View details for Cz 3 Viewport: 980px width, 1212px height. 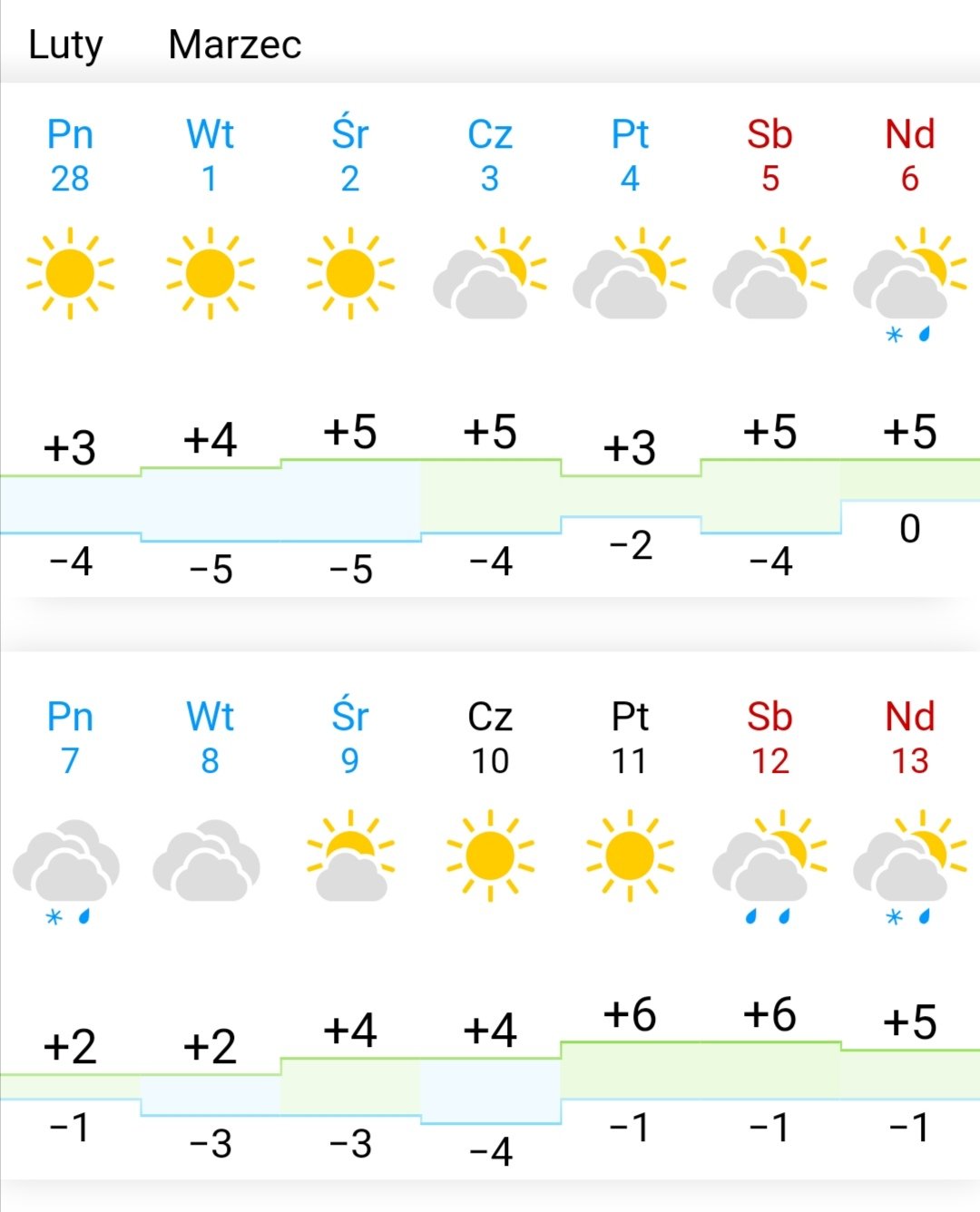(x=490, y=155)
